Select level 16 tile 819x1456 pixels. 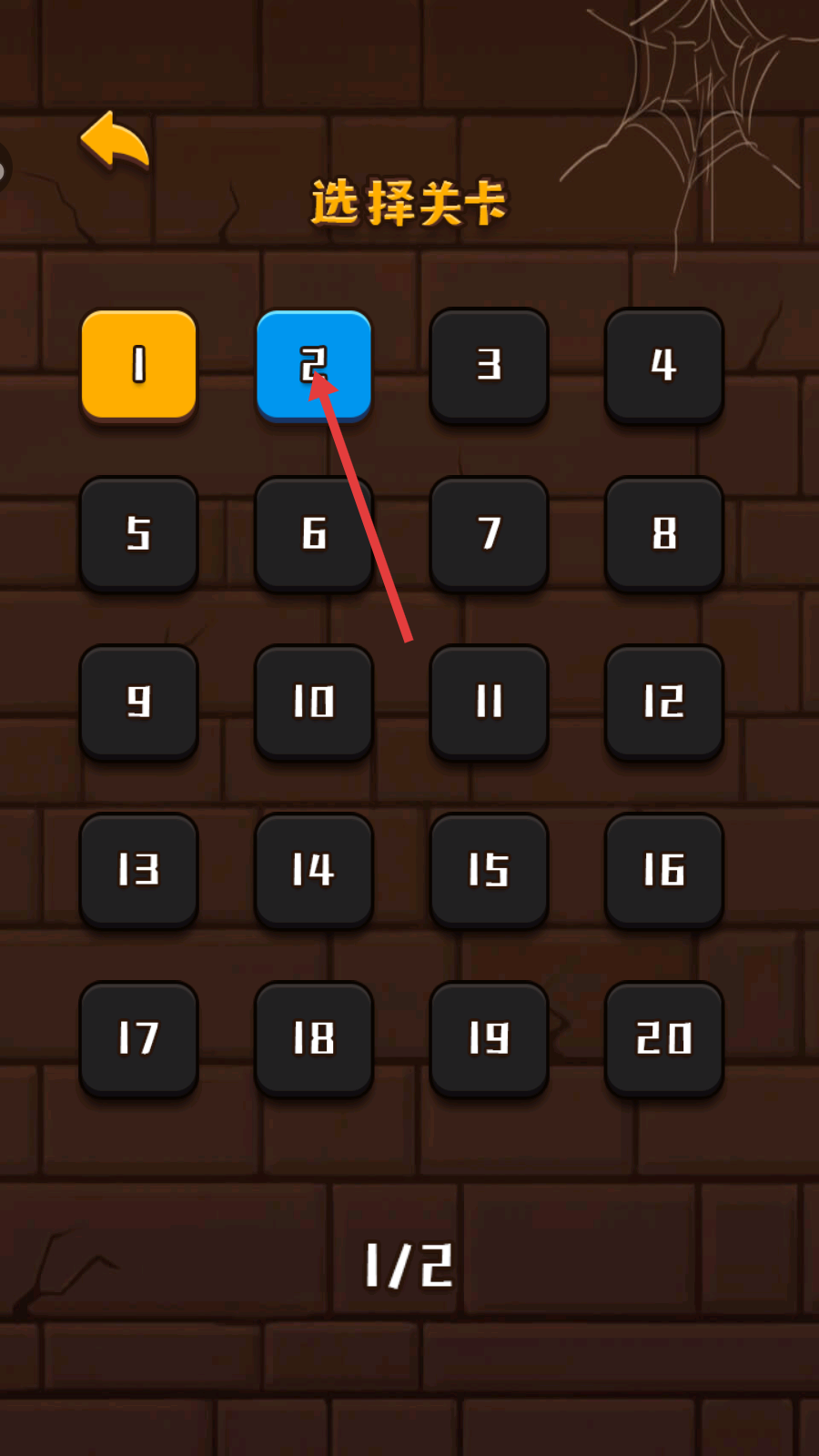coord(663,870)
